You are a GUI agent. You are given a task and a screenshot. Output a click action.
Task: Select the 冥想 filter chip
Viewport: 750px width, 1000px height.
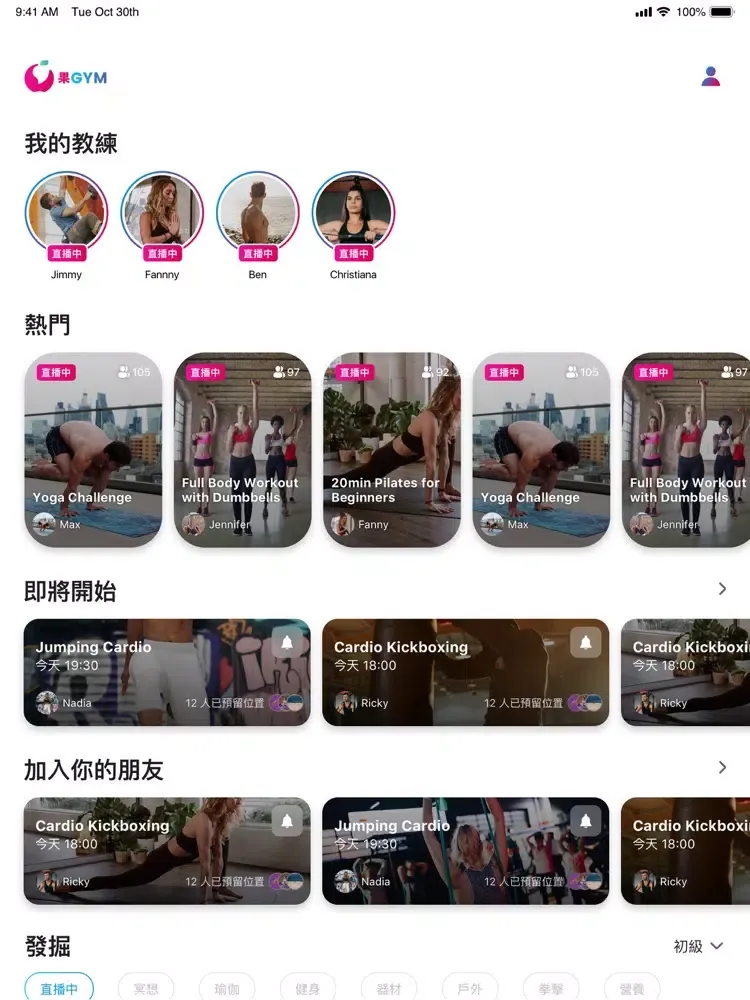[x=146, y=988]
